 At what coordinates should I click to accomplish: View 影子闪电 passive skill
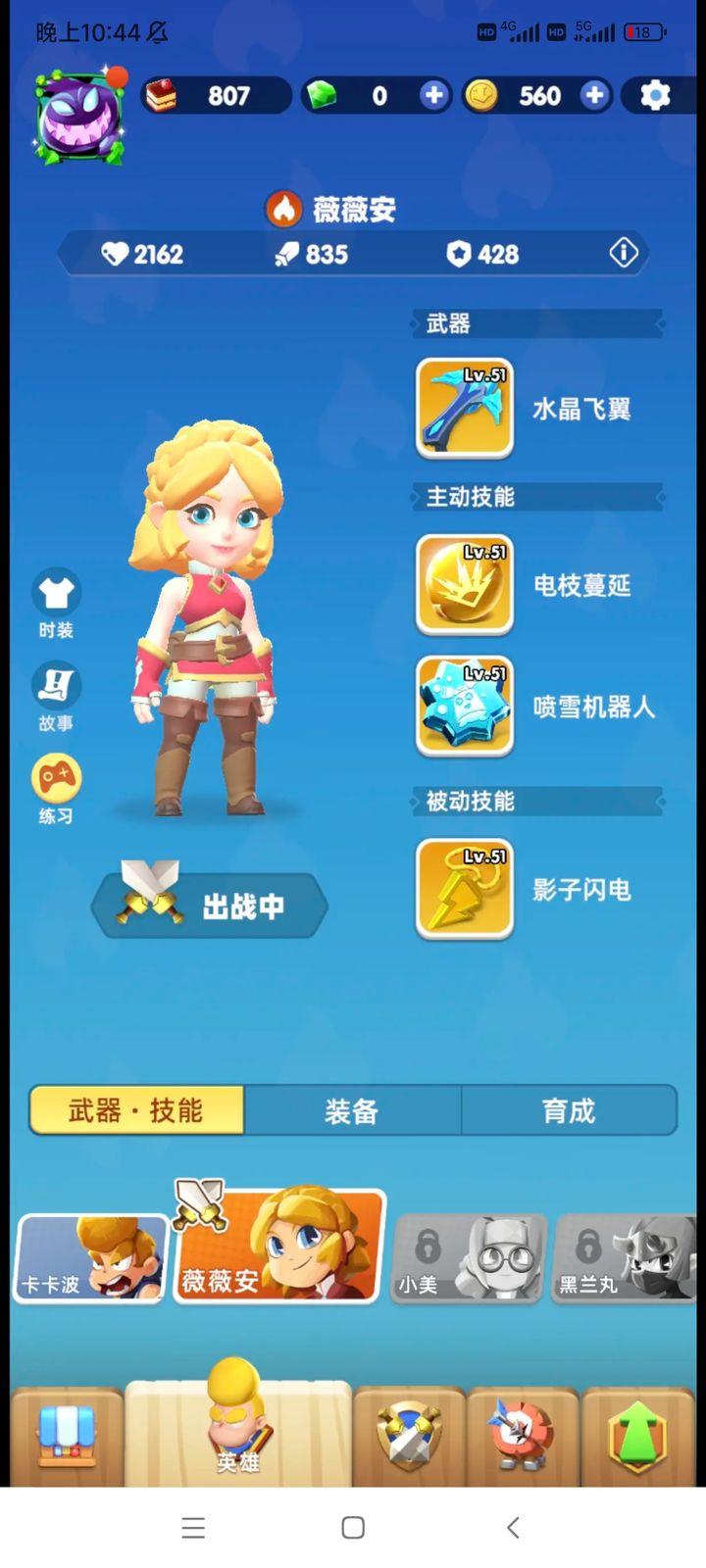[x=465, y=889]
